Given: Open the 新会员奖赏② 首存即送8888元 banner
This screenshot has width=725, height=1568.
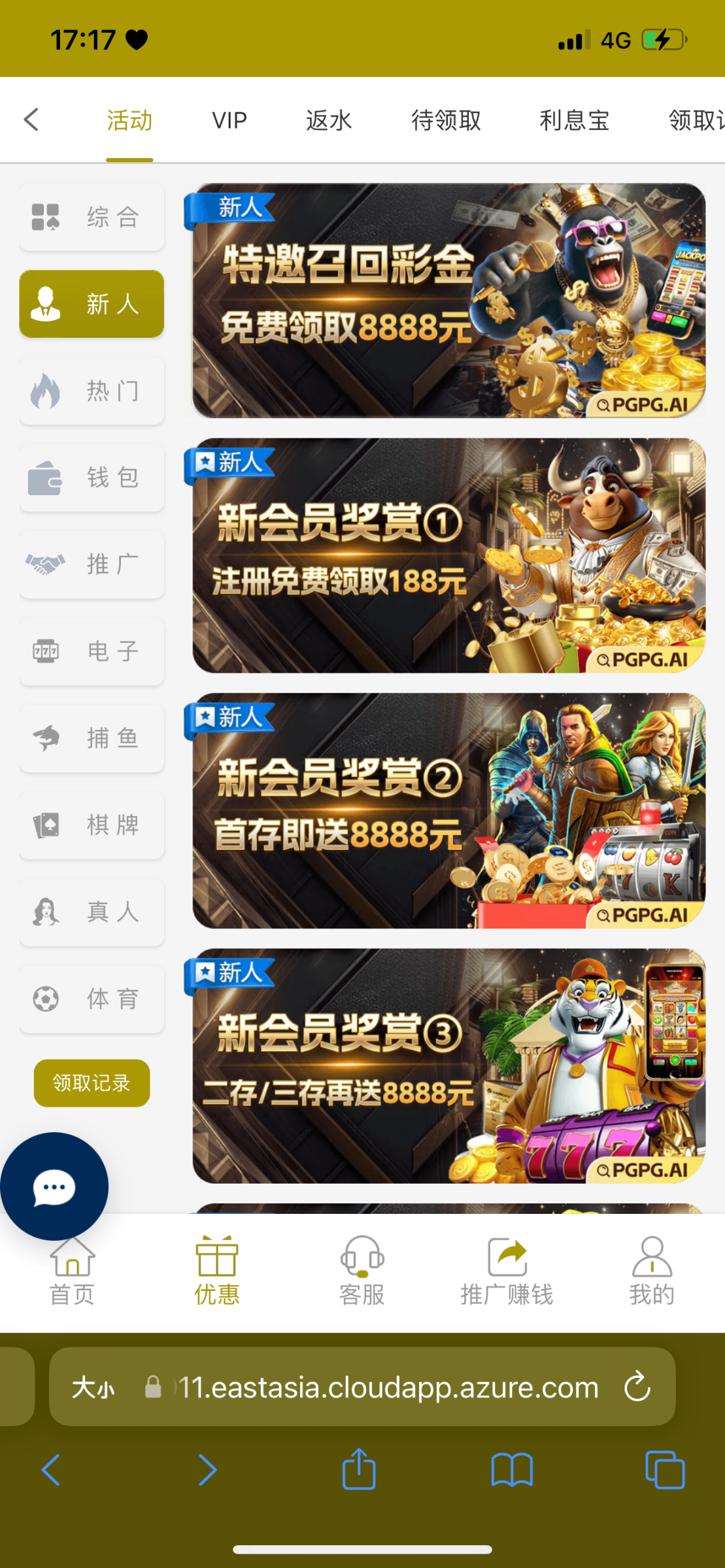Looking at the screenshot, I should click(x=448, y=810).
